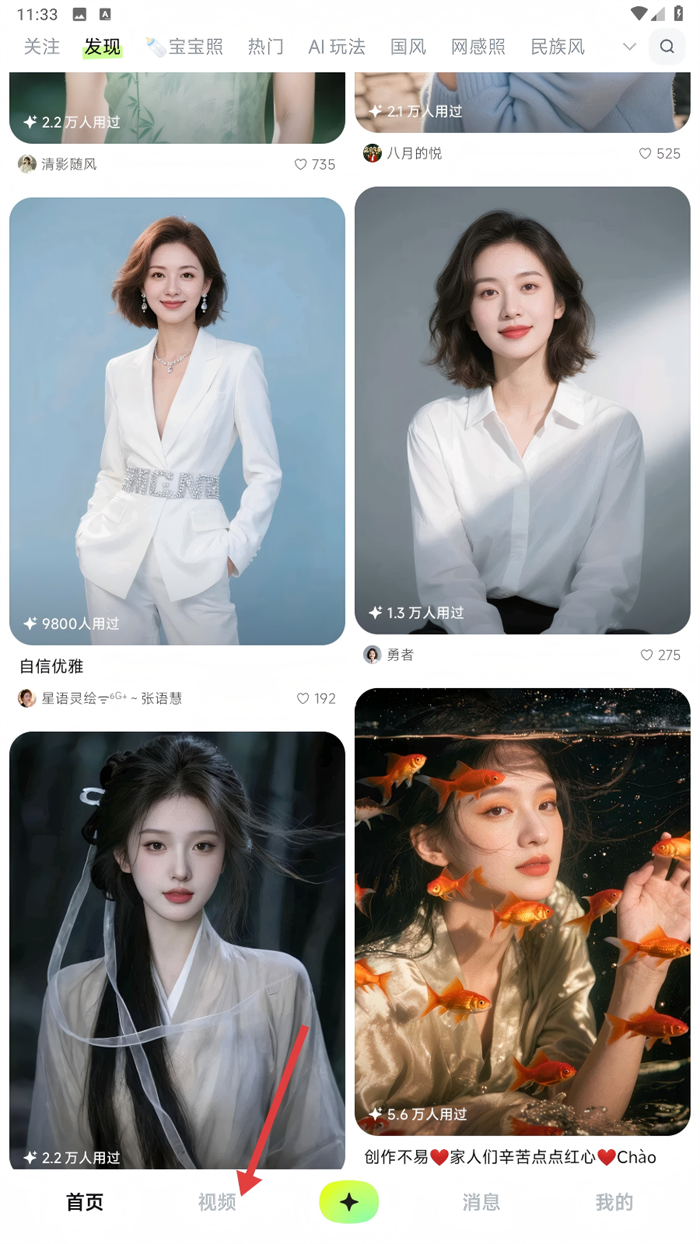The height and width of the screenshot is (1244, 700).
Task: Select the 宝宝照 category tab
Action: click(185, 47)
